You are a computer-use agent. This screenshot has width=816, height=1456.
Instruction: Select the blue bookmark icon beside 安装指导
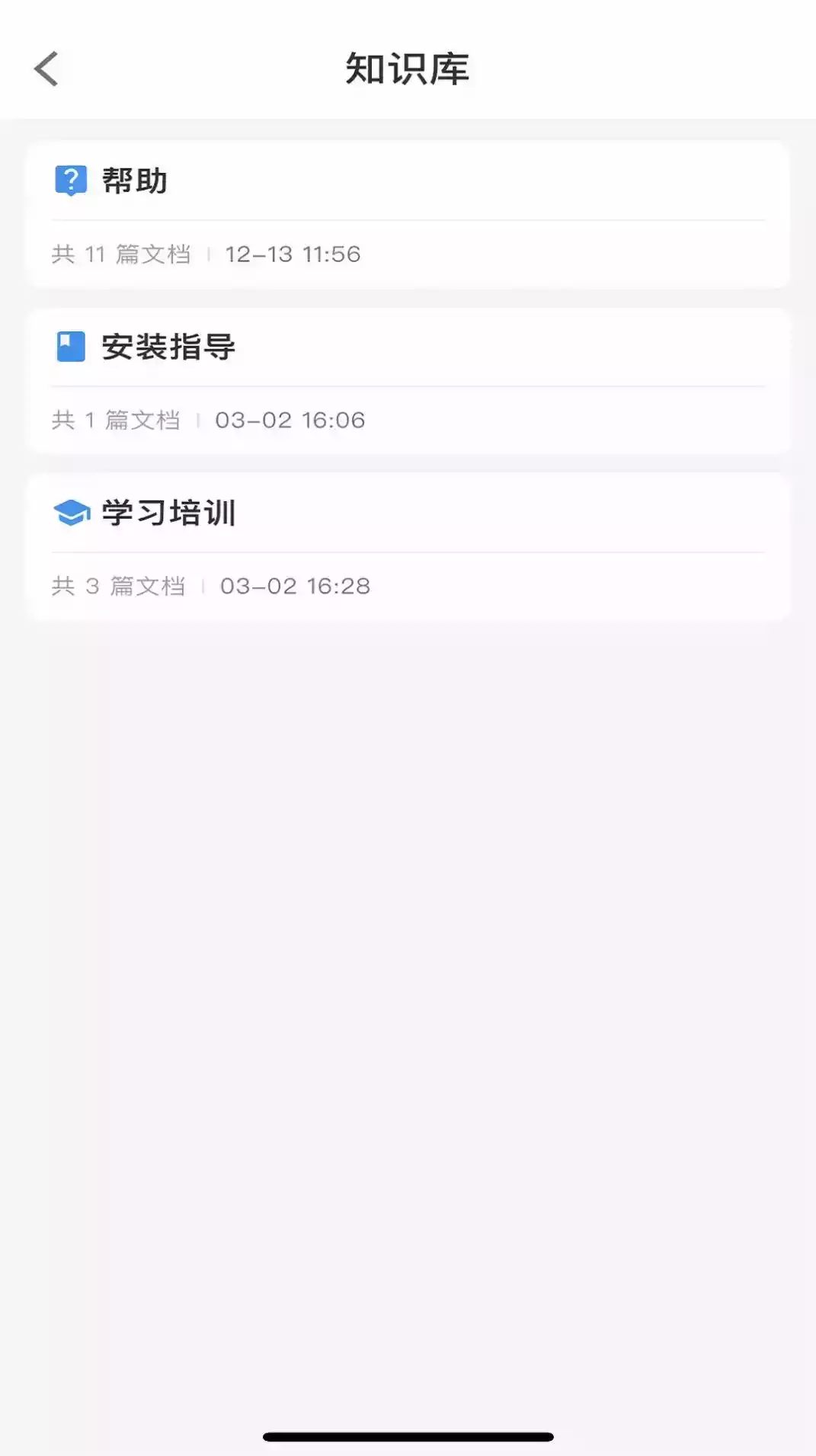point(71,347)
